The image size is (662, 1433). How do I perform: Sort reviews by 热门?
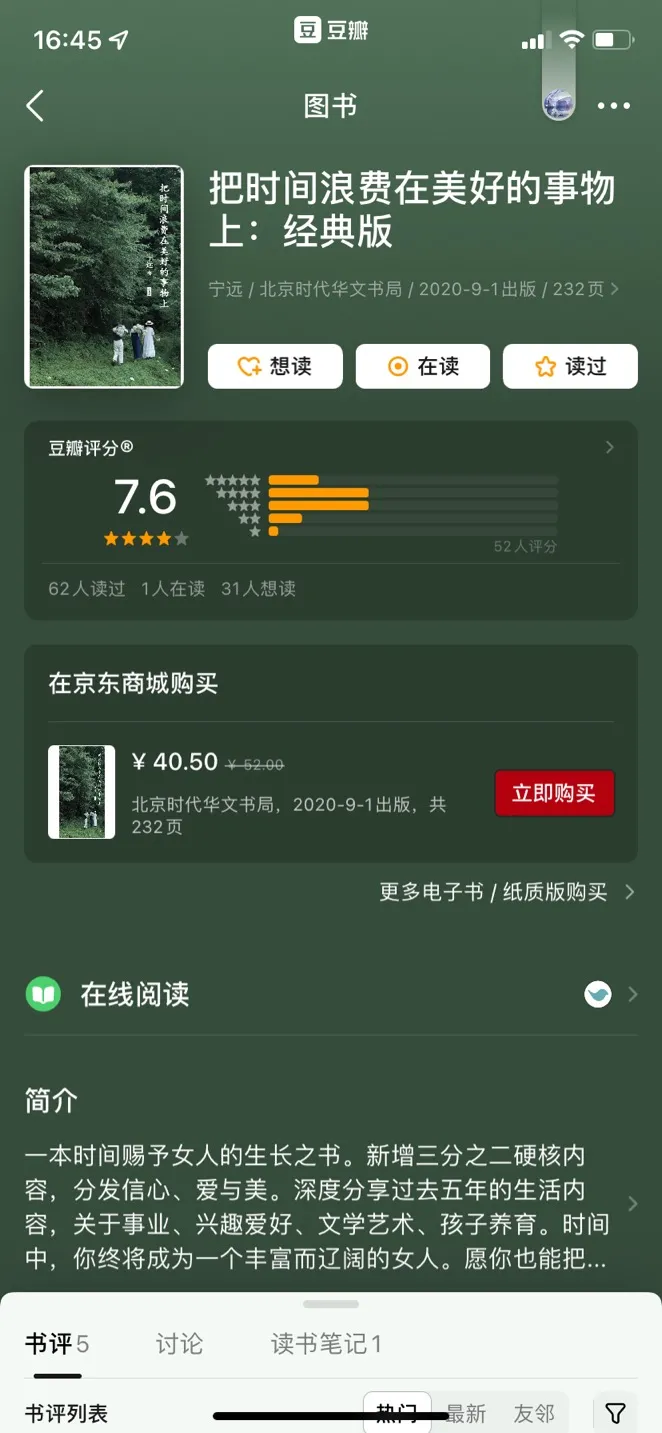point(397,1413)
